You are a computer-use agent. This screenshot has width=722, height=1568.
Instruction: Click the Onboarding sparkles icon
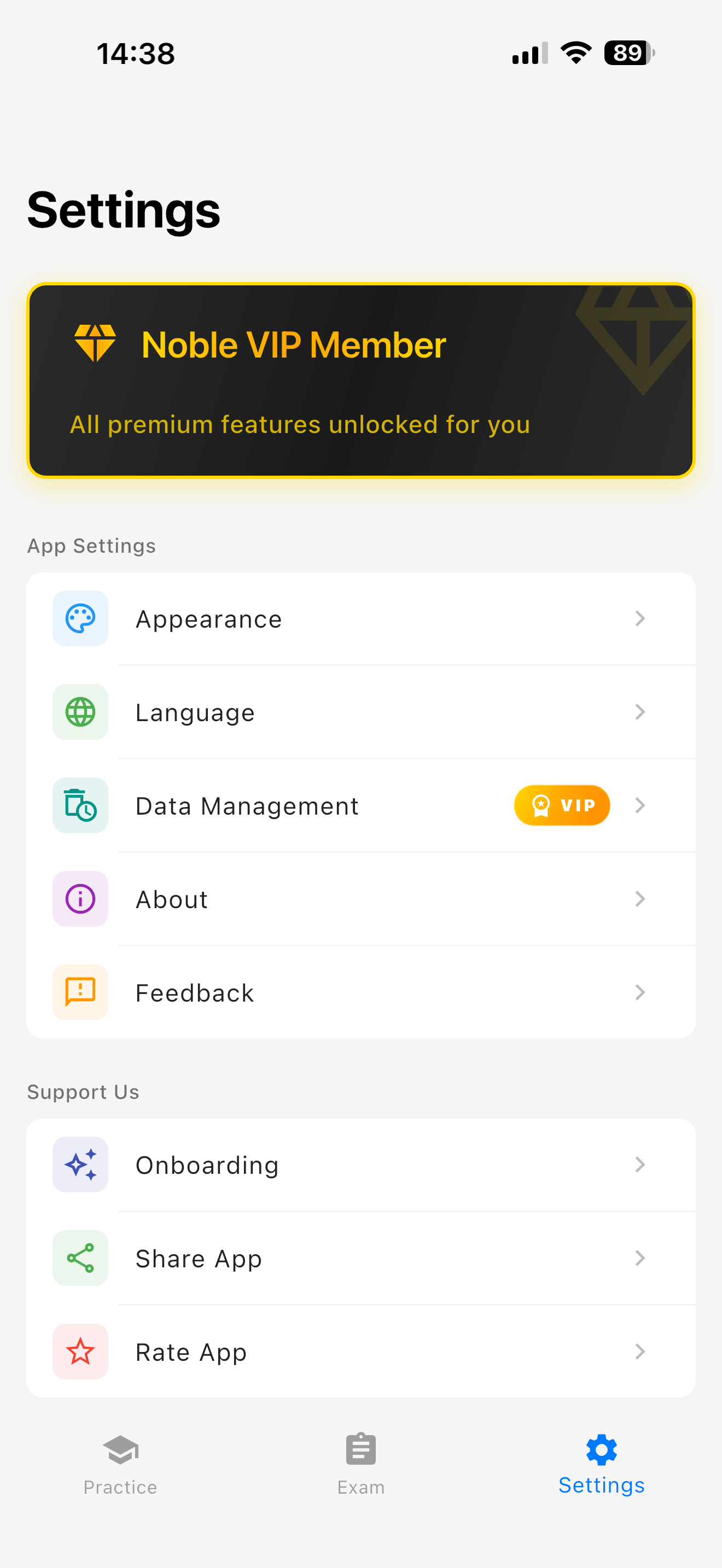pos(80,1165)
